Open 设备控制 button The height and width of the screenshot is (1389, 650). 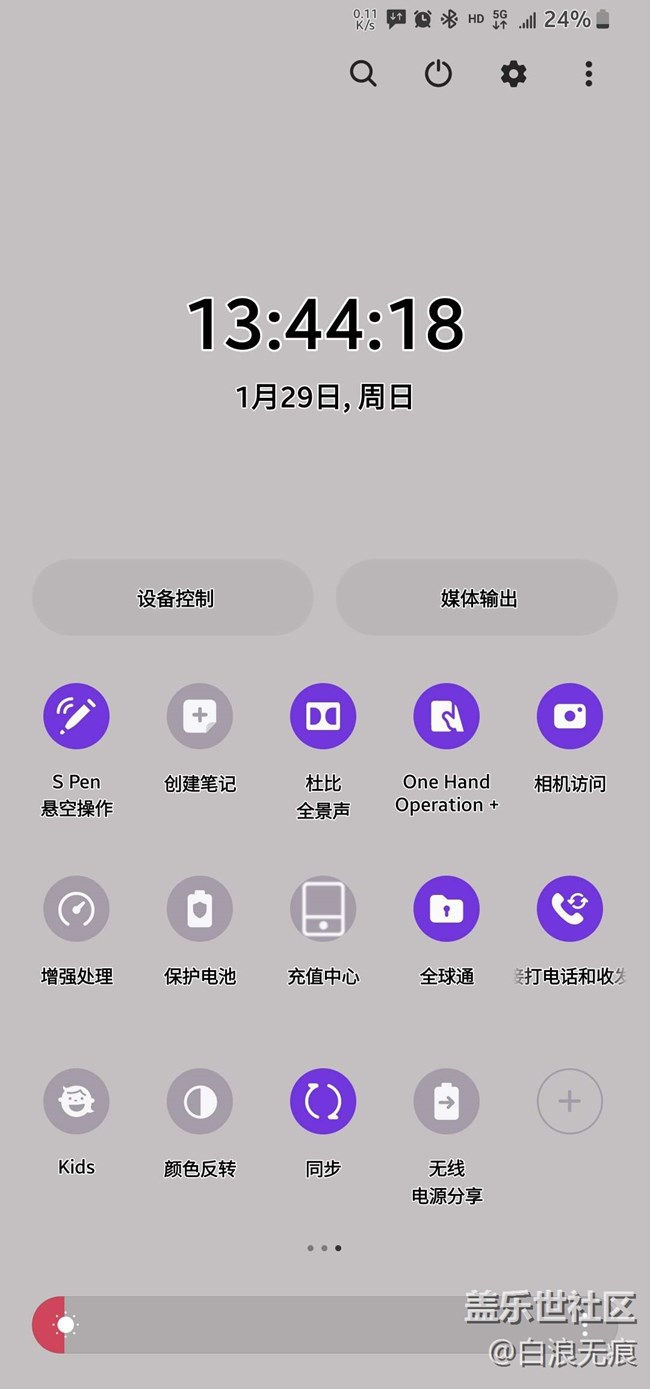[173, 597]
